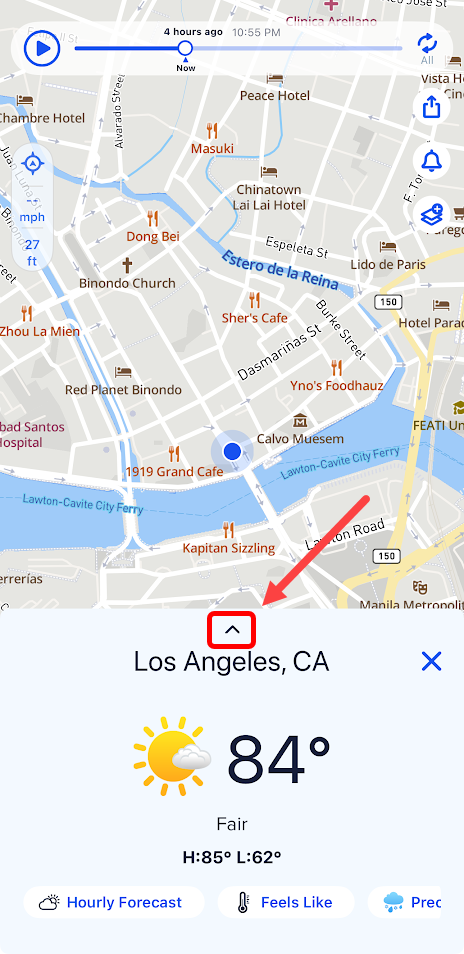Viewport: 464px width, 954px height.
Task: Refresh all map layers
Action: click(x=428, y=48)
